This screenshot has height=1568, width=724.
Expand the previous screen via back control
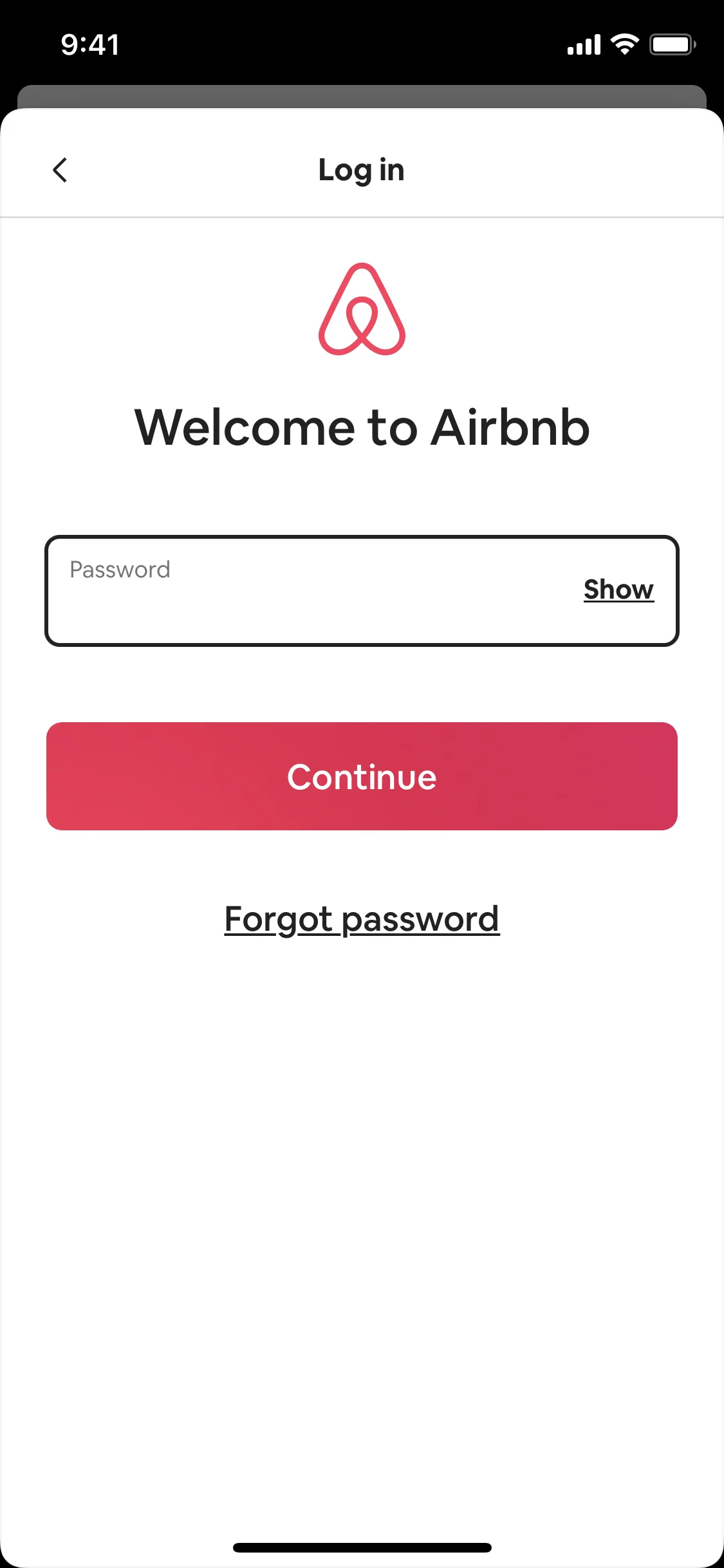pyautogui.click(x=60, y=169)
